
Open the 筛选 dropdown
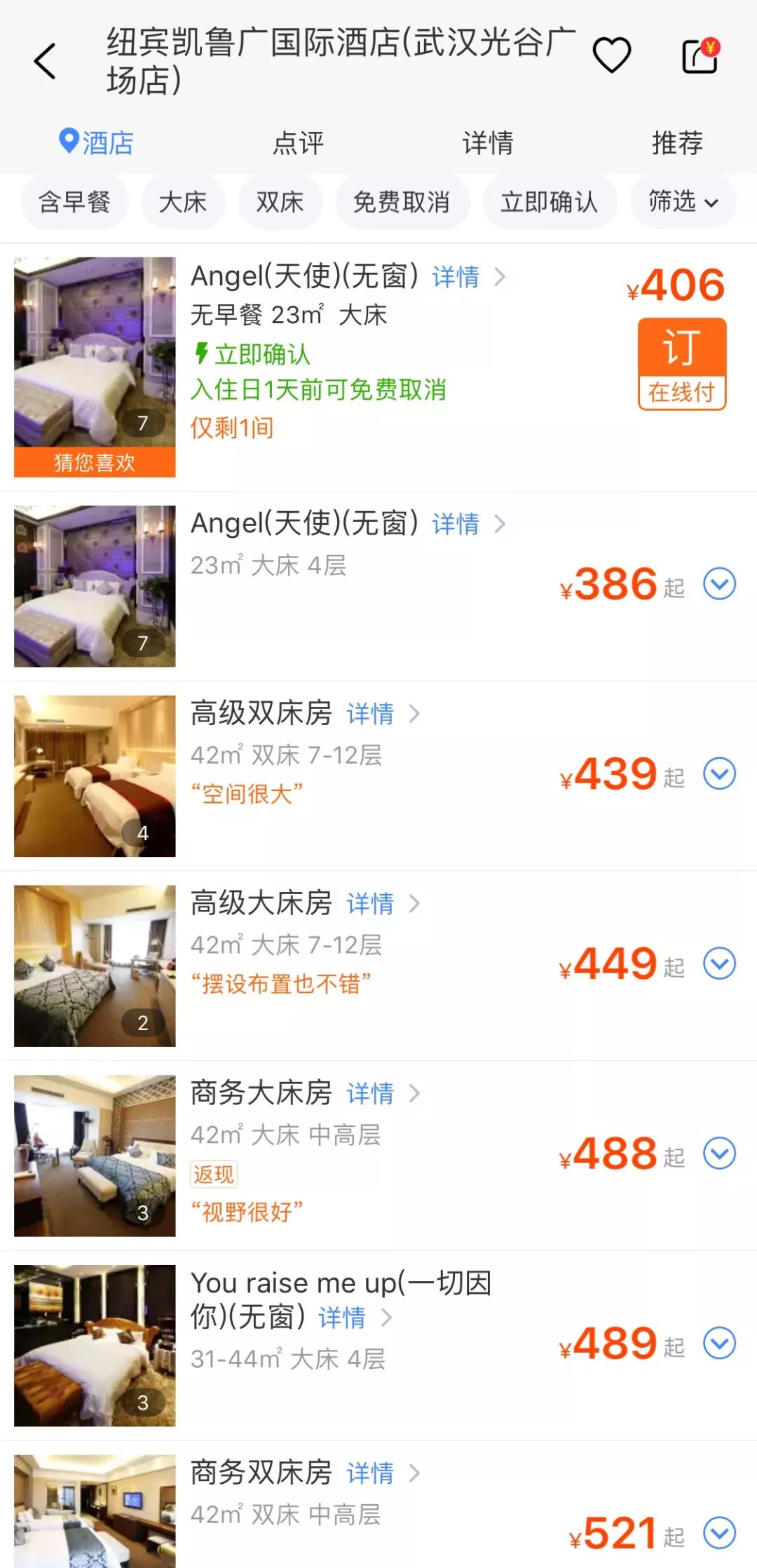tap(683, 202)
